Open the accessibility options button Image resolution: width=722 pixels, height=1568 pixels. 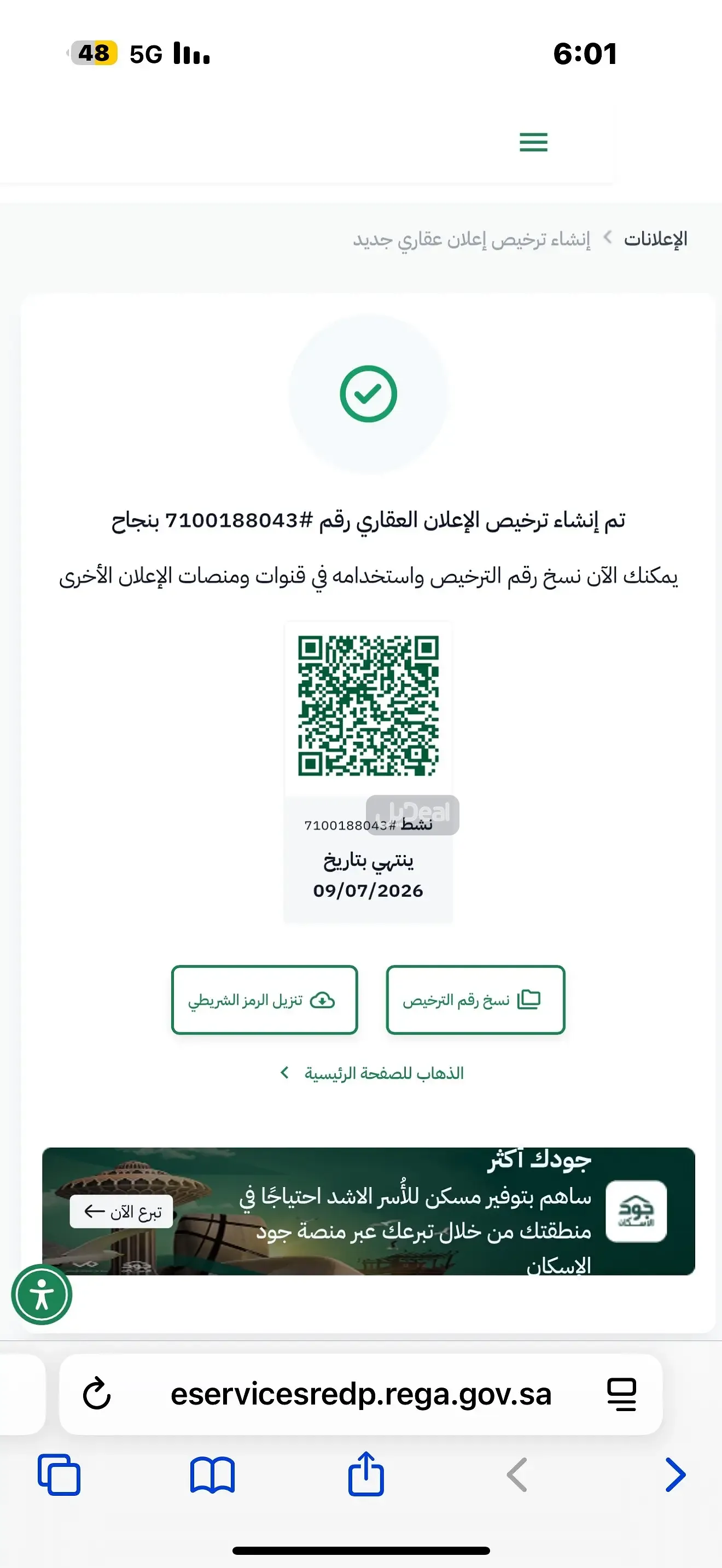[x=42, y=1295]
